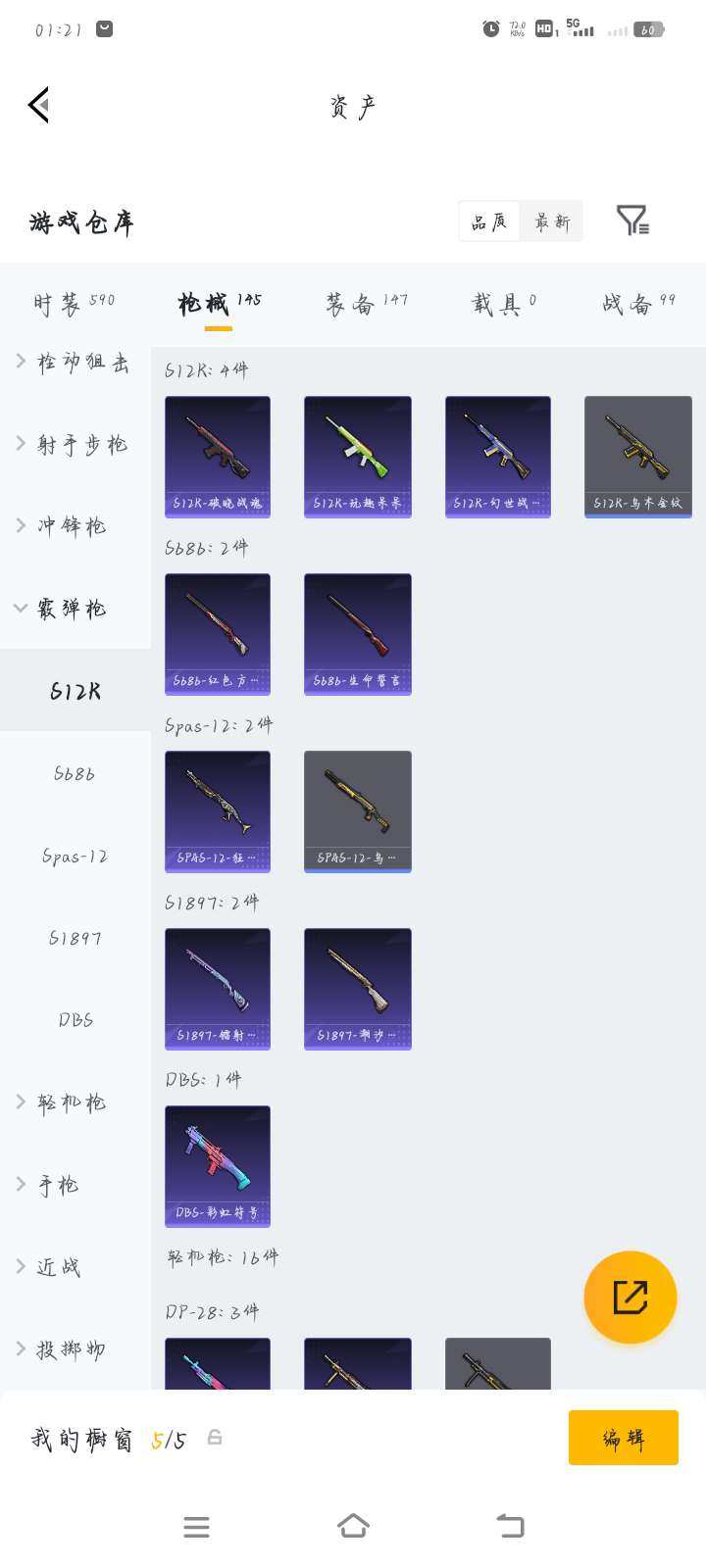Tap the Android back navigation button

509,1526
